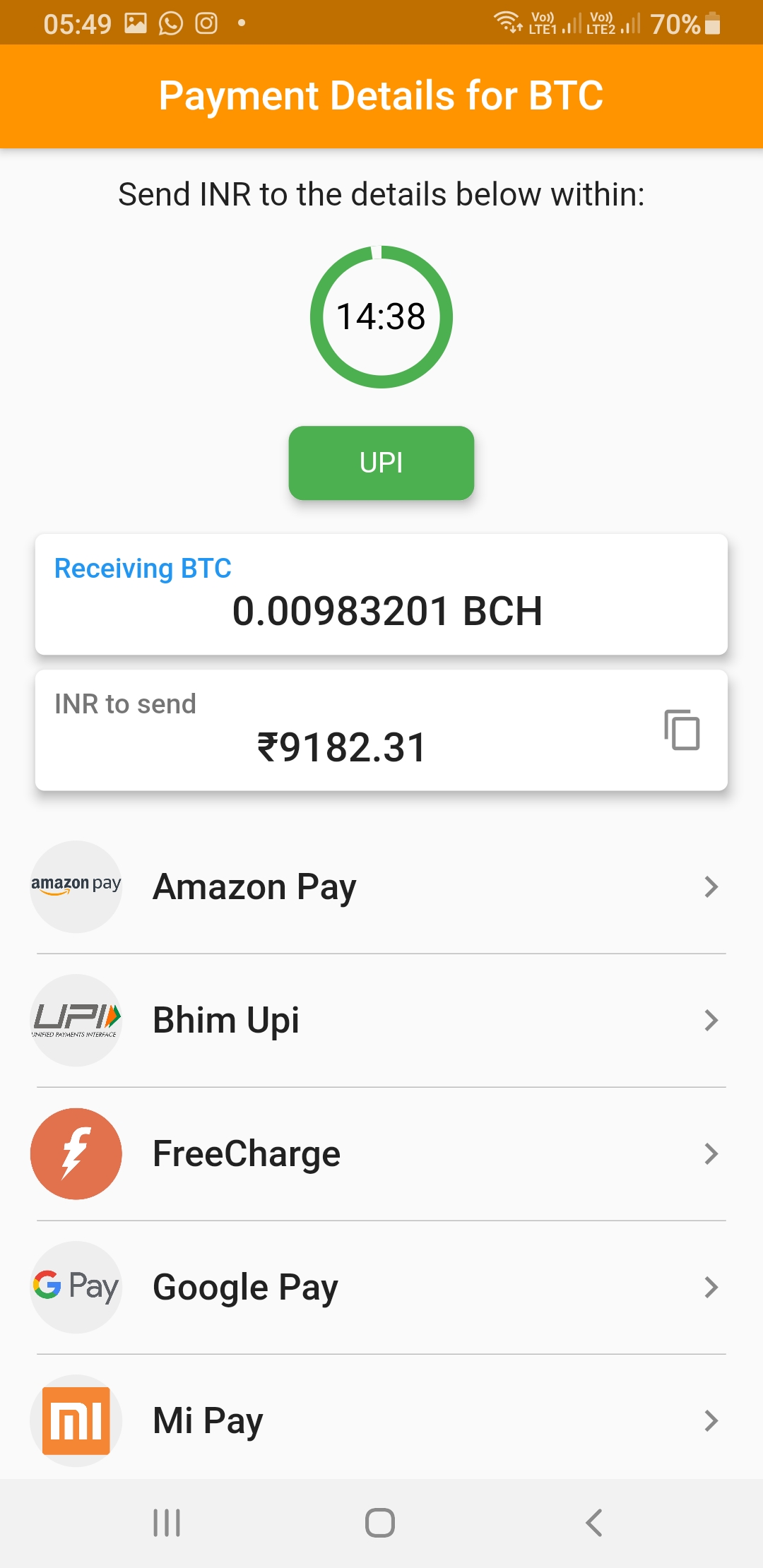Open Google Pay option
Image resolution: width=763 pixels, height=1568 pixels.
(x=381, y=1288)
